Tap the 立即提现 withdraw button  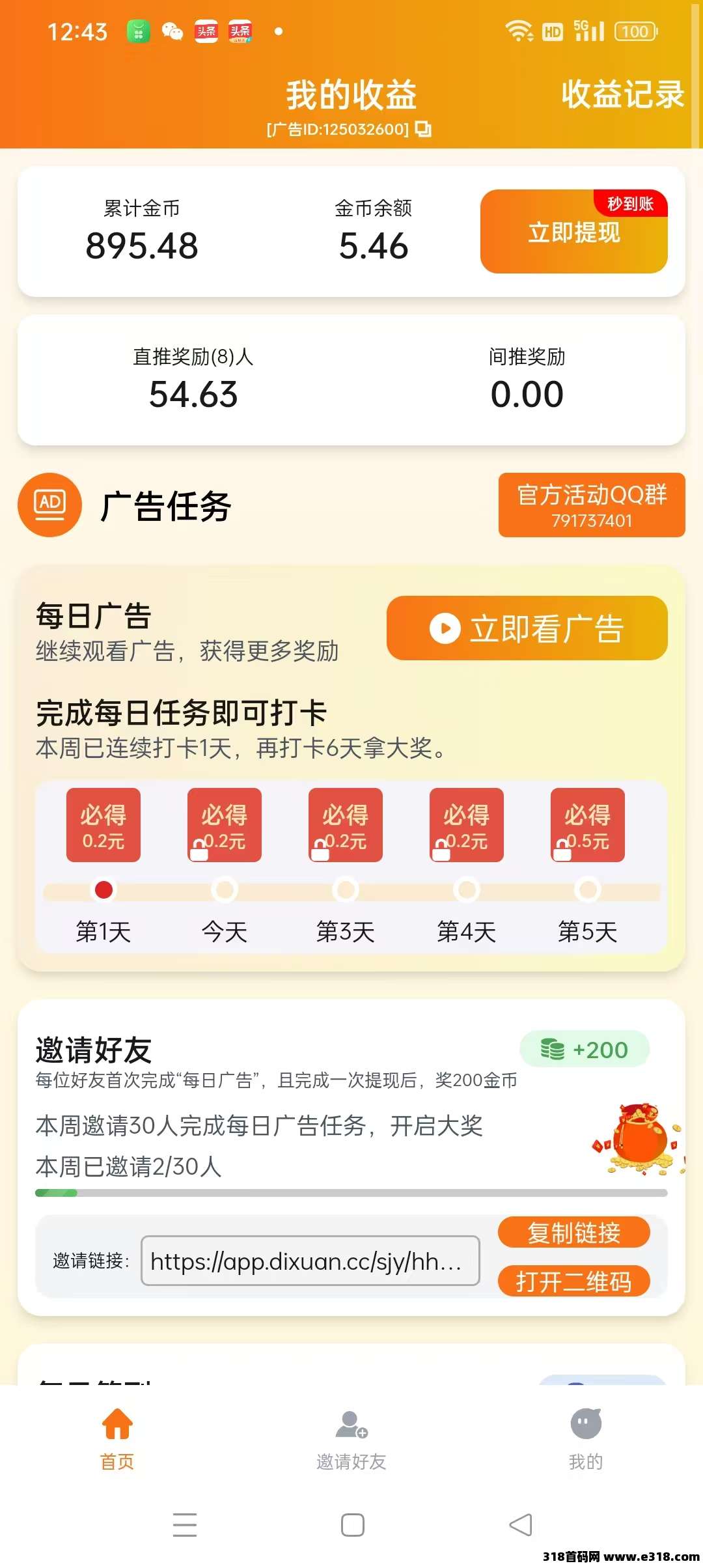tap(573, 232)
